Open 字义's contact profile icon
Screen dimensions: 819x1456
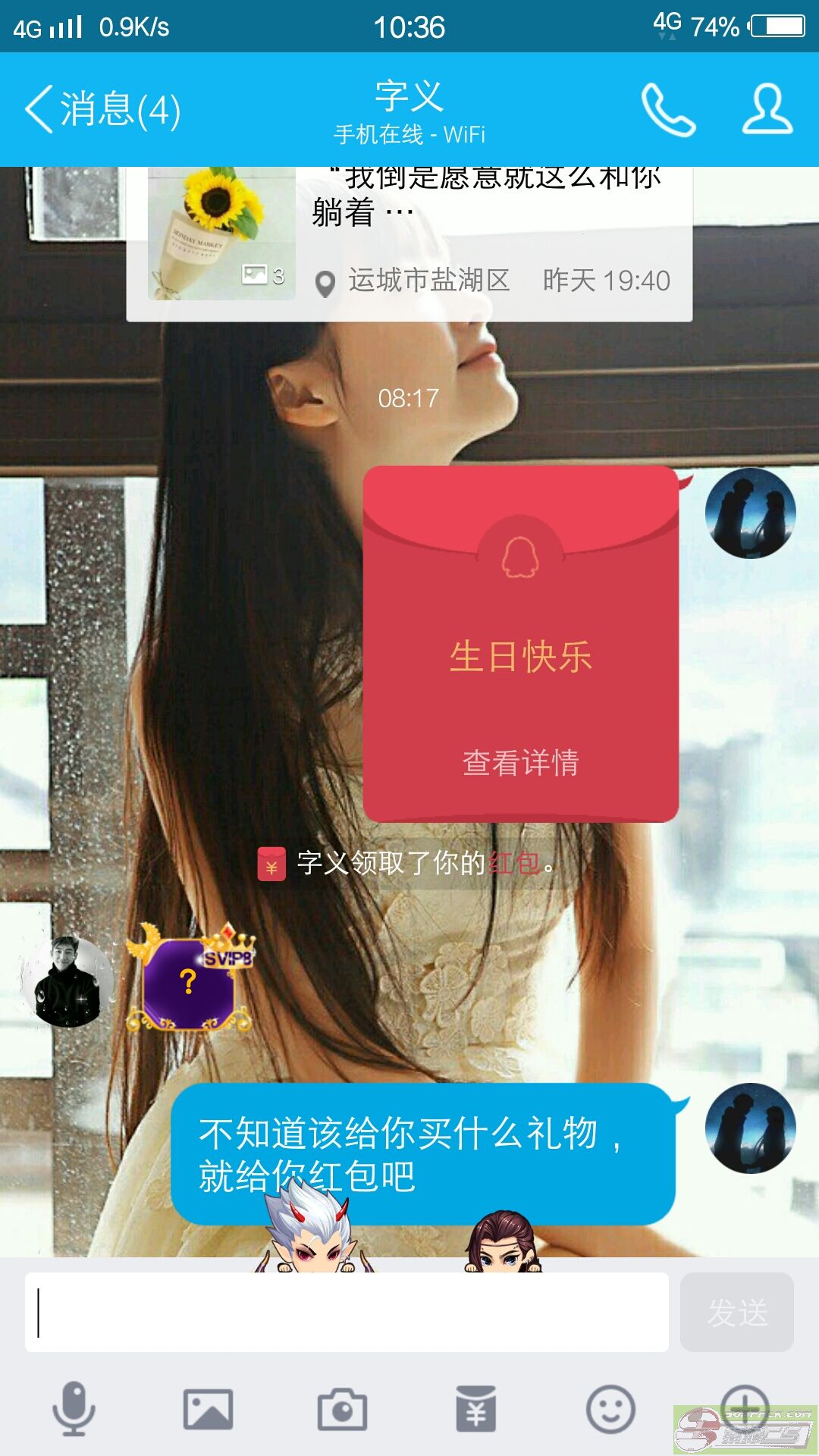[767, 110]
